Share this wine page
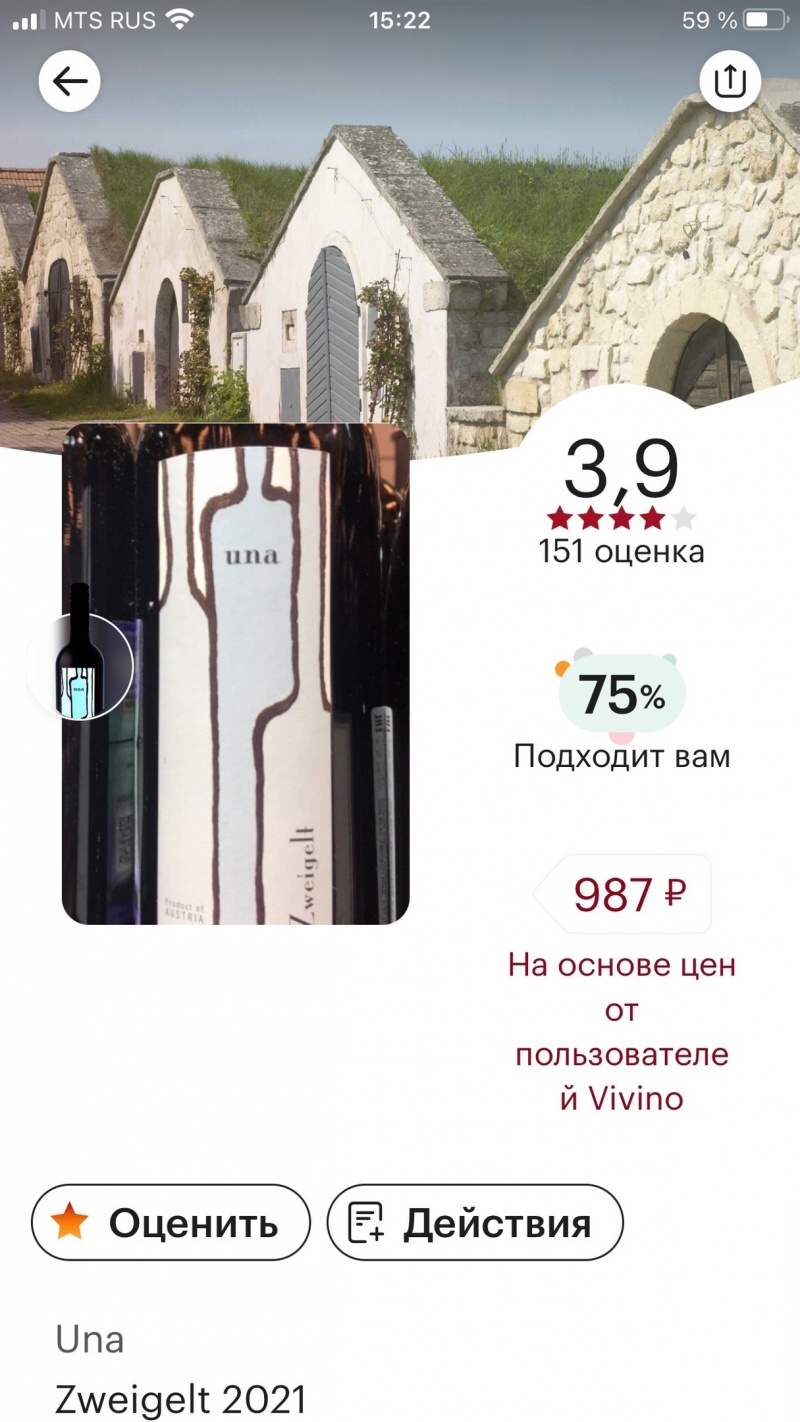 tap(730, 81)
